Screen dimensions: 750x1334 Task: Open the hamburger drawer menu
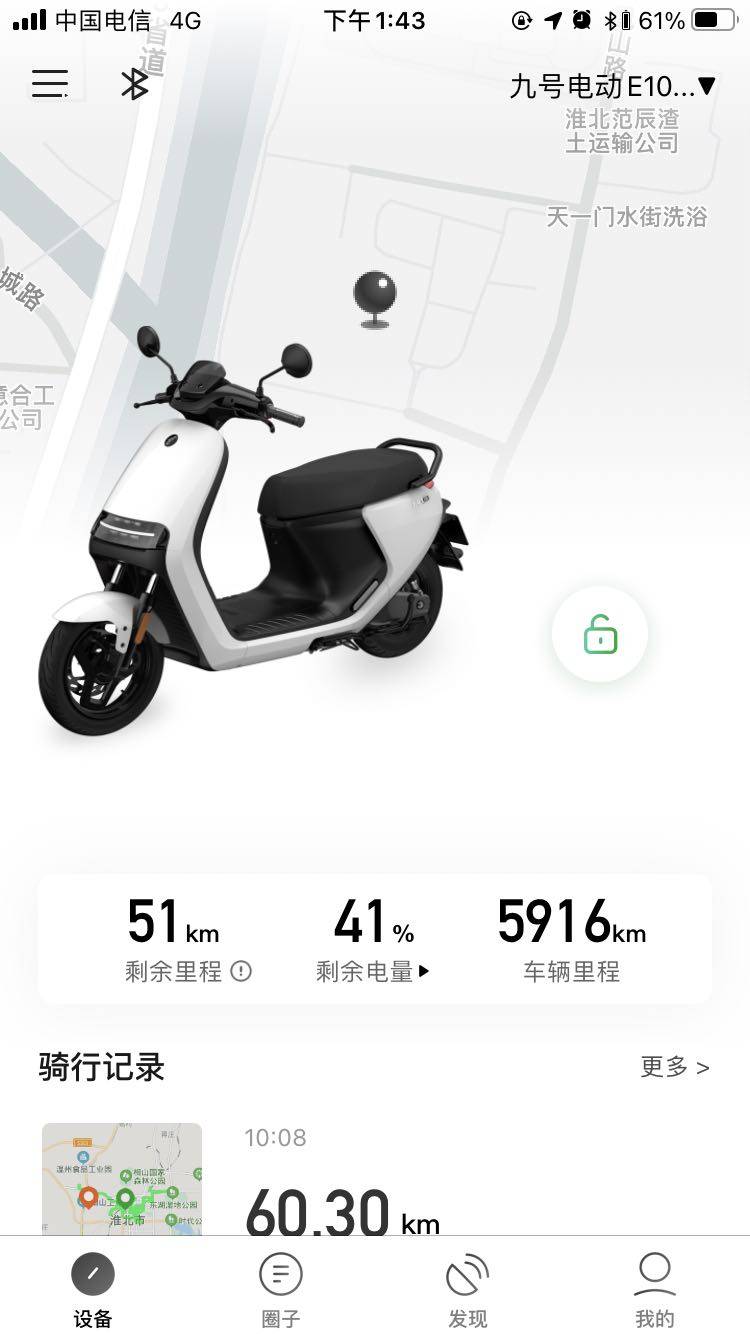coord(49,84)
